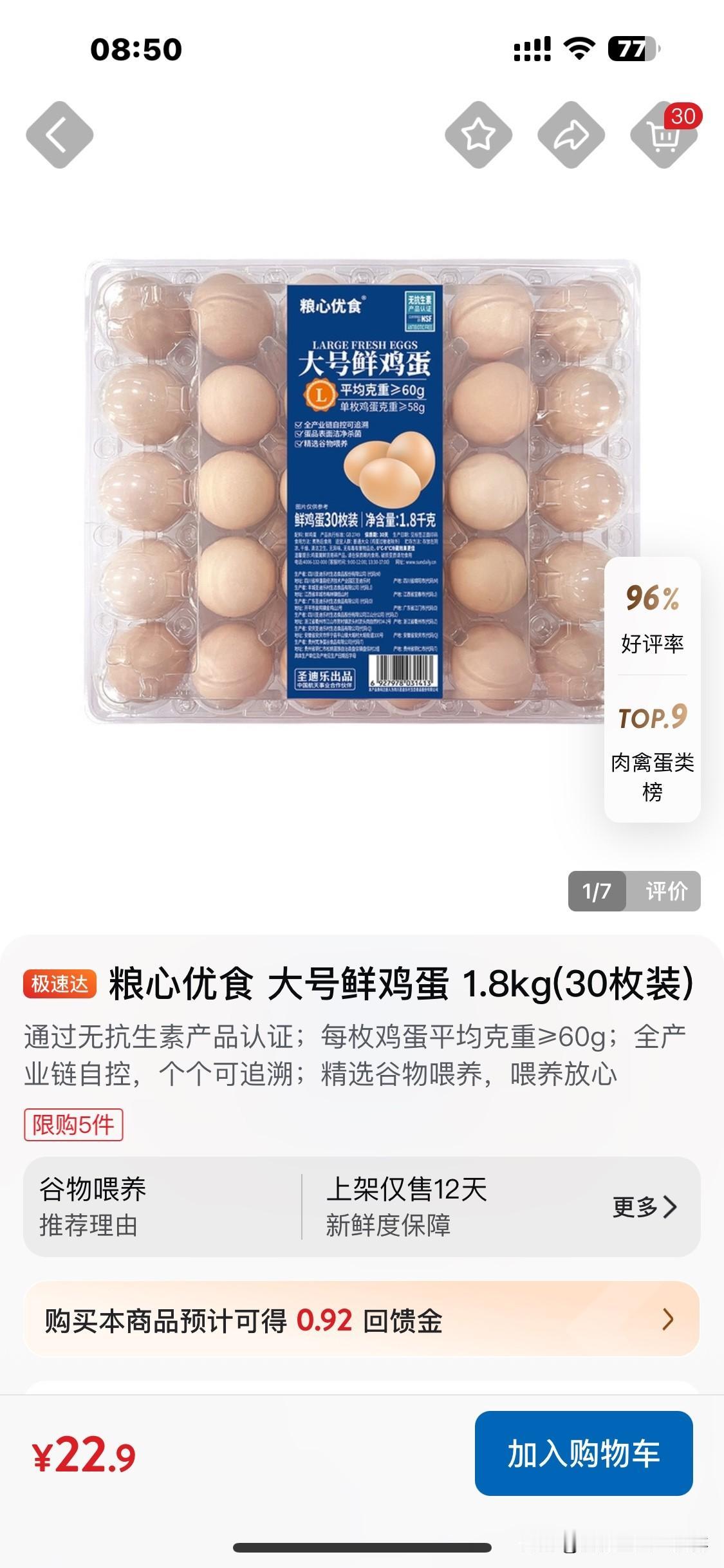Tap the back arrow to return

[x=60, y=135]
